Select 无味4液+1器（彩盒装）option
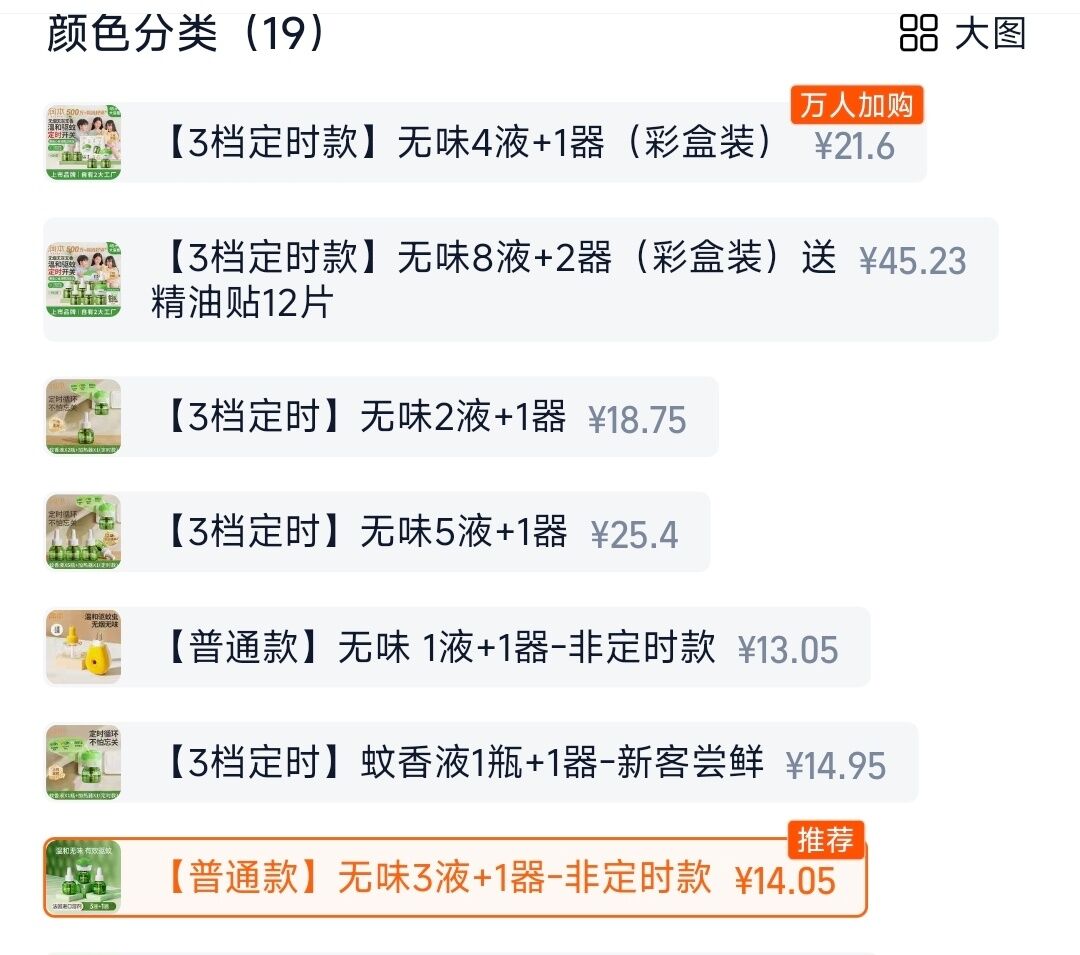Screen dimensions: 1080x955 (484, 144)
